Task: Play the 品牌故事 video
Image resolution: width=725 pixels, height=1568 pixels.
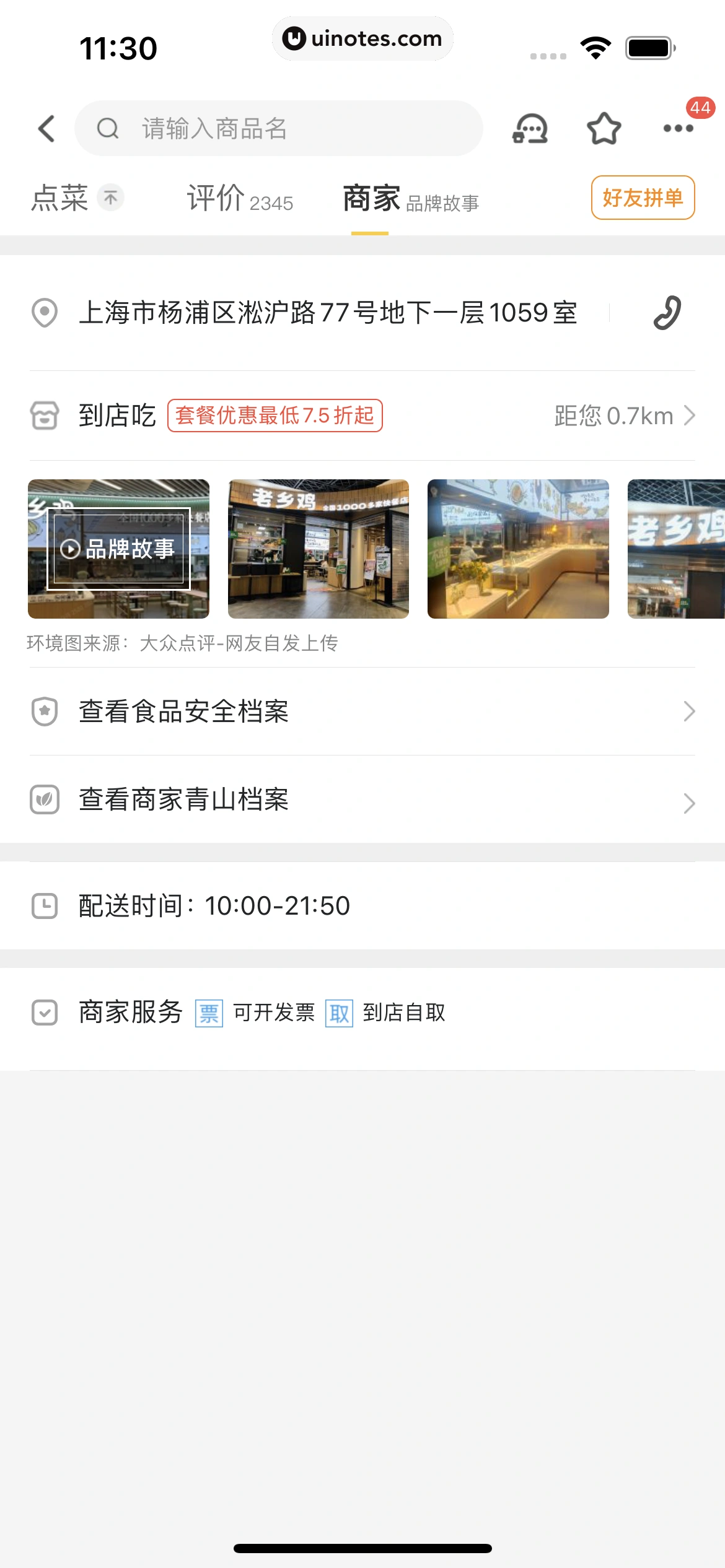Action: coord(118,549)
